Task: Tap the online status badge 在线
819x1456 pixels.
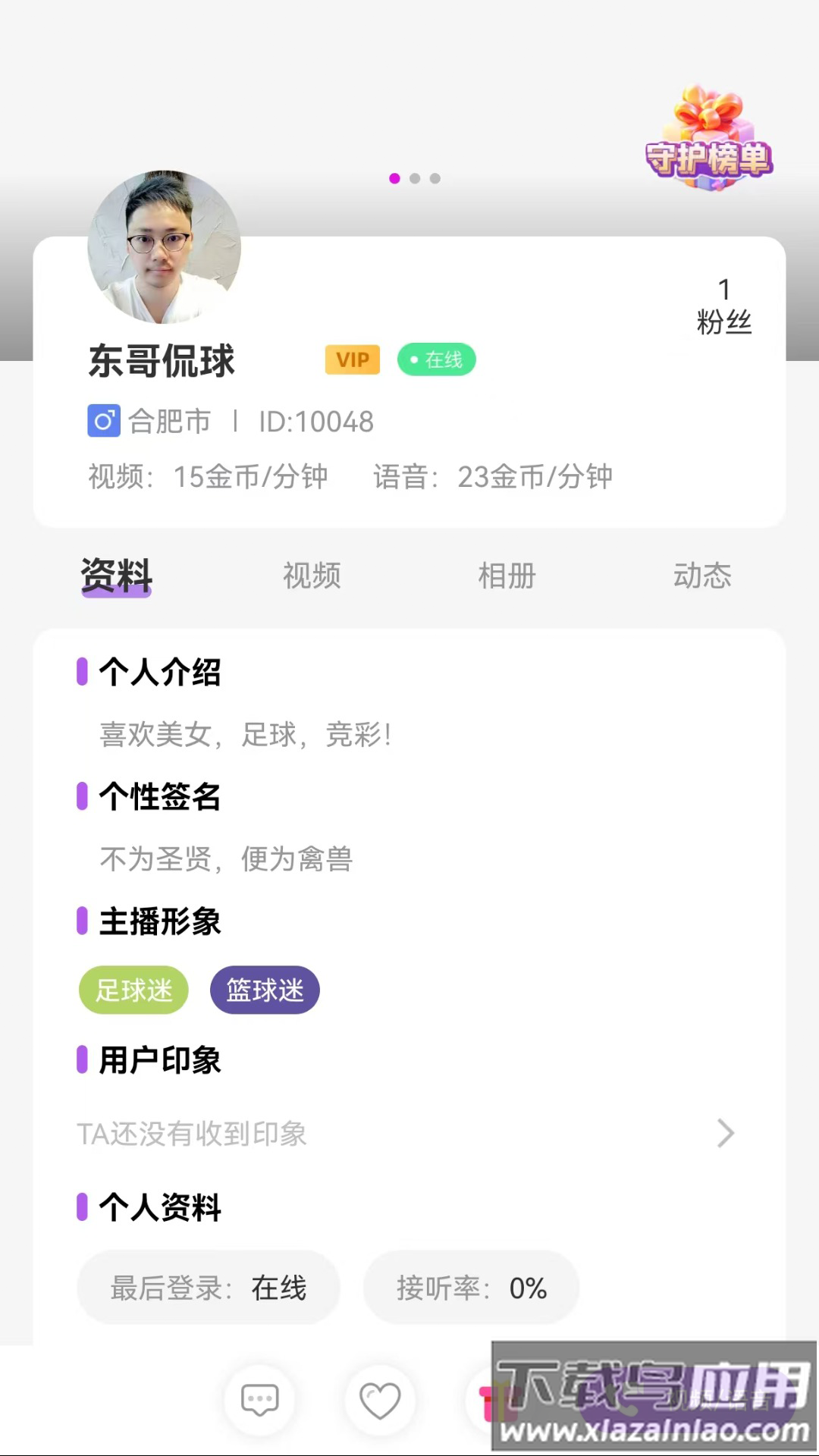Action: point(436,360)
